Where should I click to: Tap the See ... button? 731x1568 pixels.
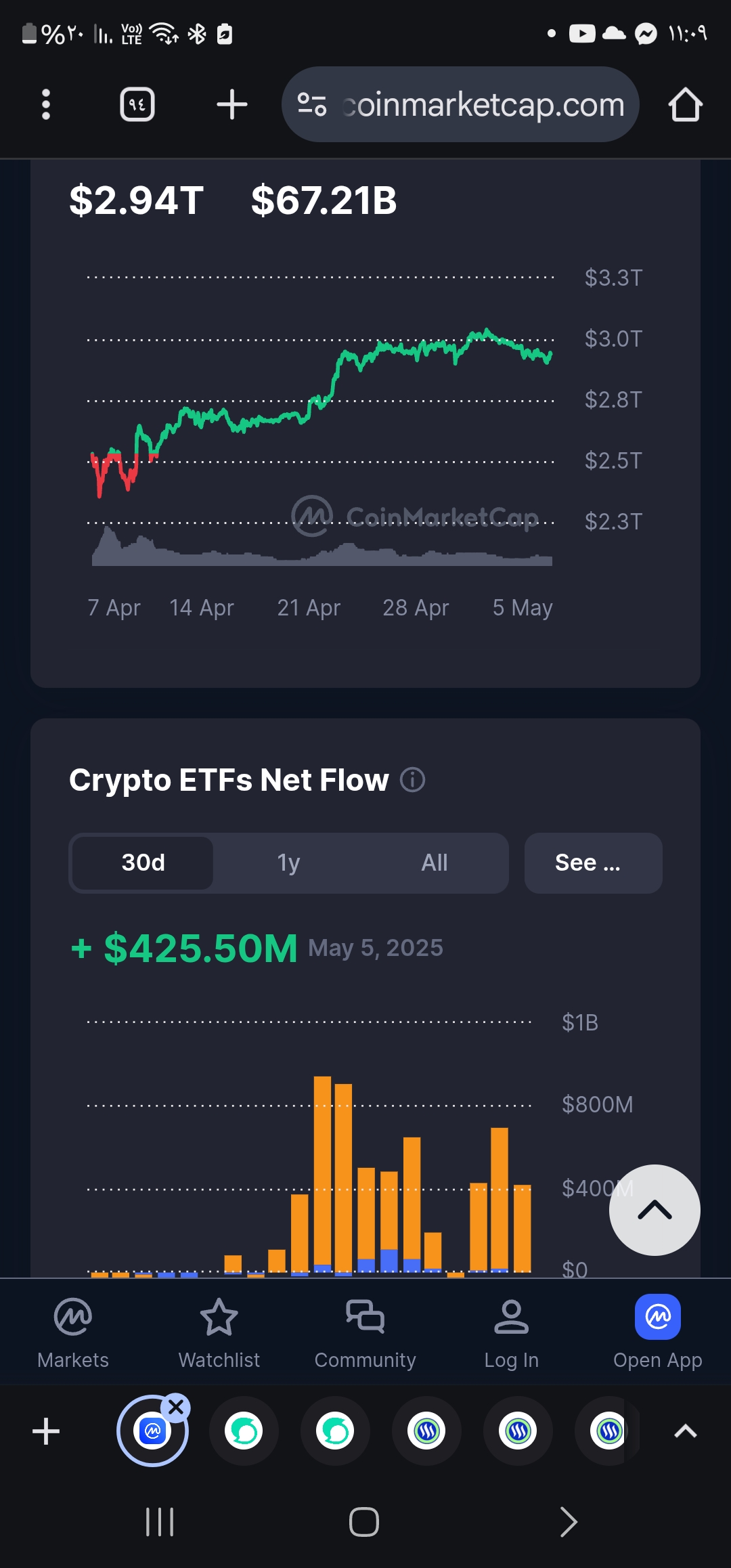pos(593,863)
